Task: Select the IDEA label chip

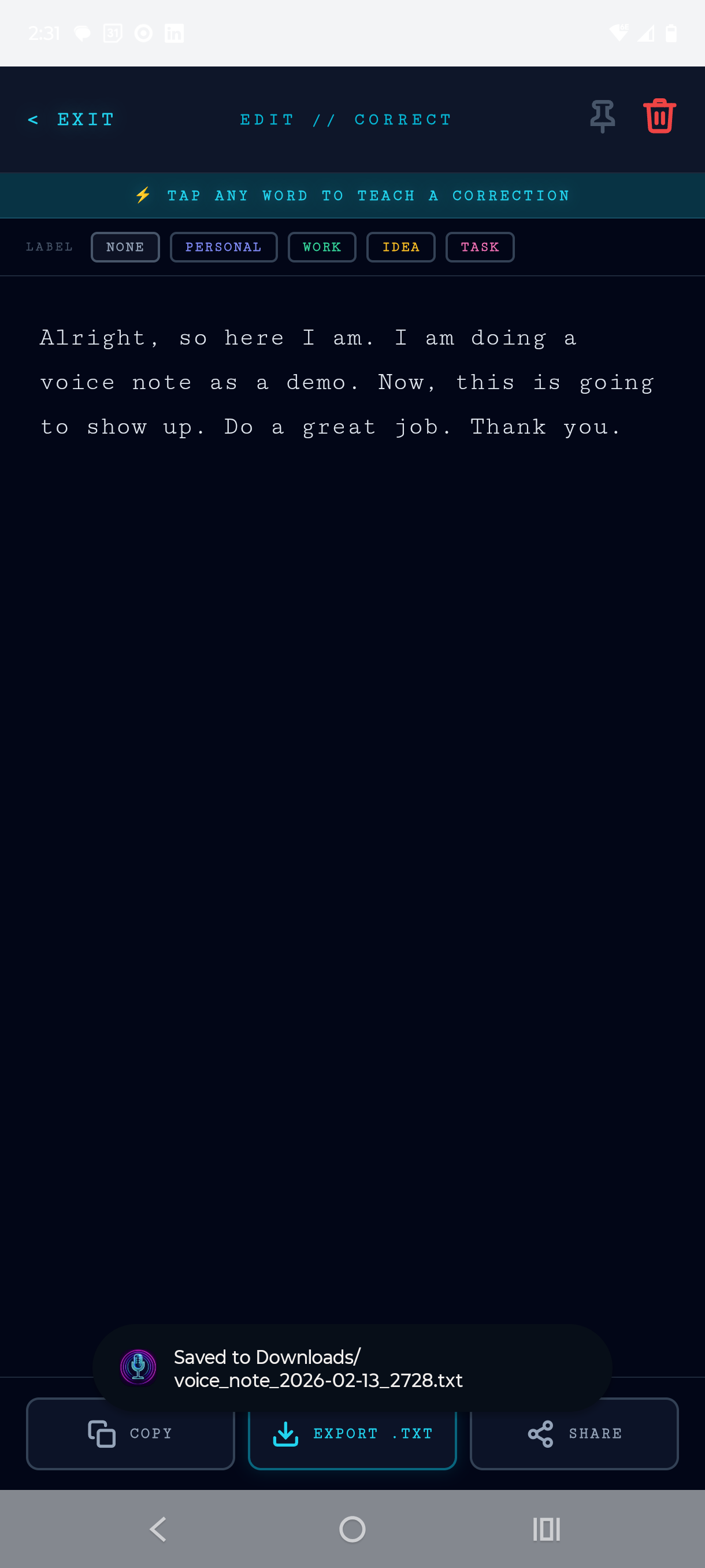Action: (x=400, y=247)
